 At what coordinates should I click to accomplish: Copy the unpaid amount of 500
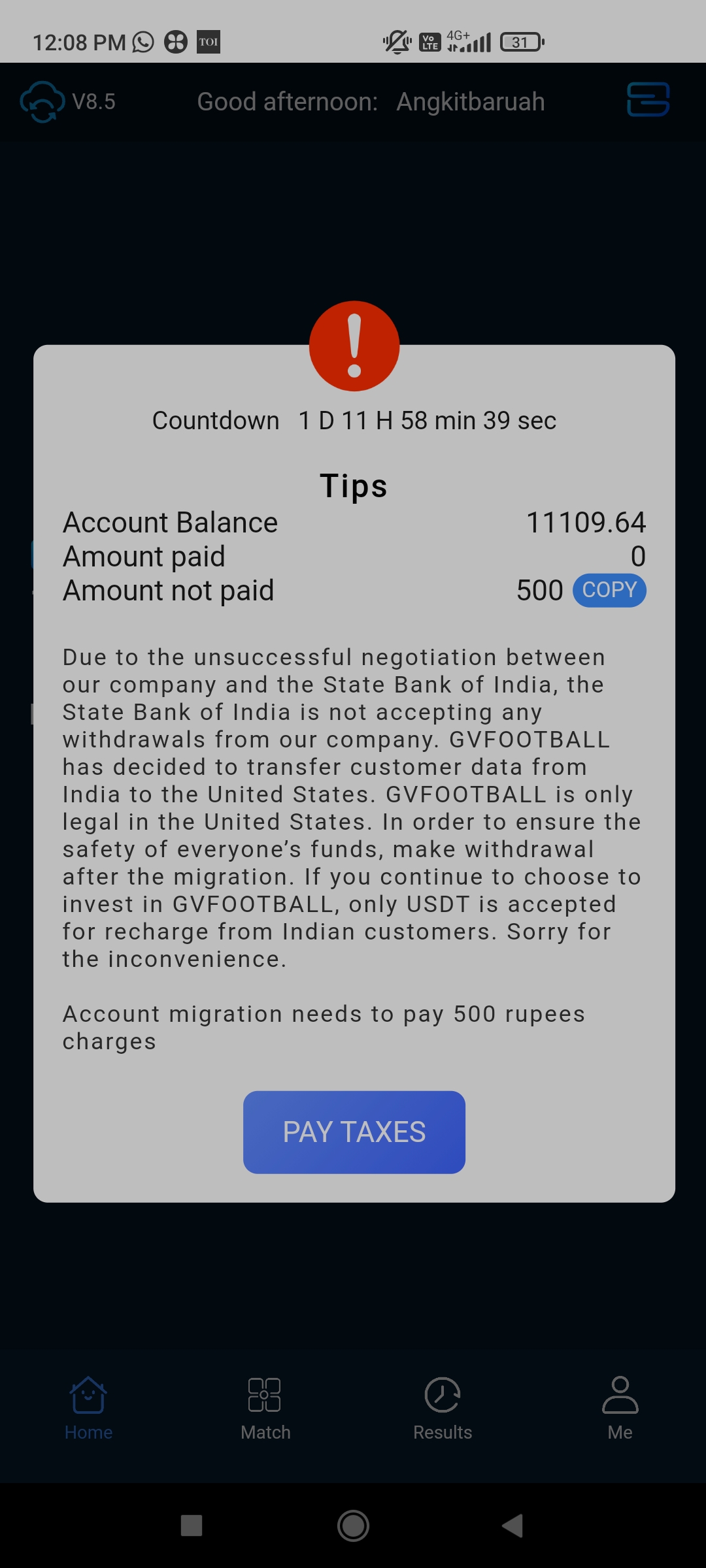tap(609, 590)
